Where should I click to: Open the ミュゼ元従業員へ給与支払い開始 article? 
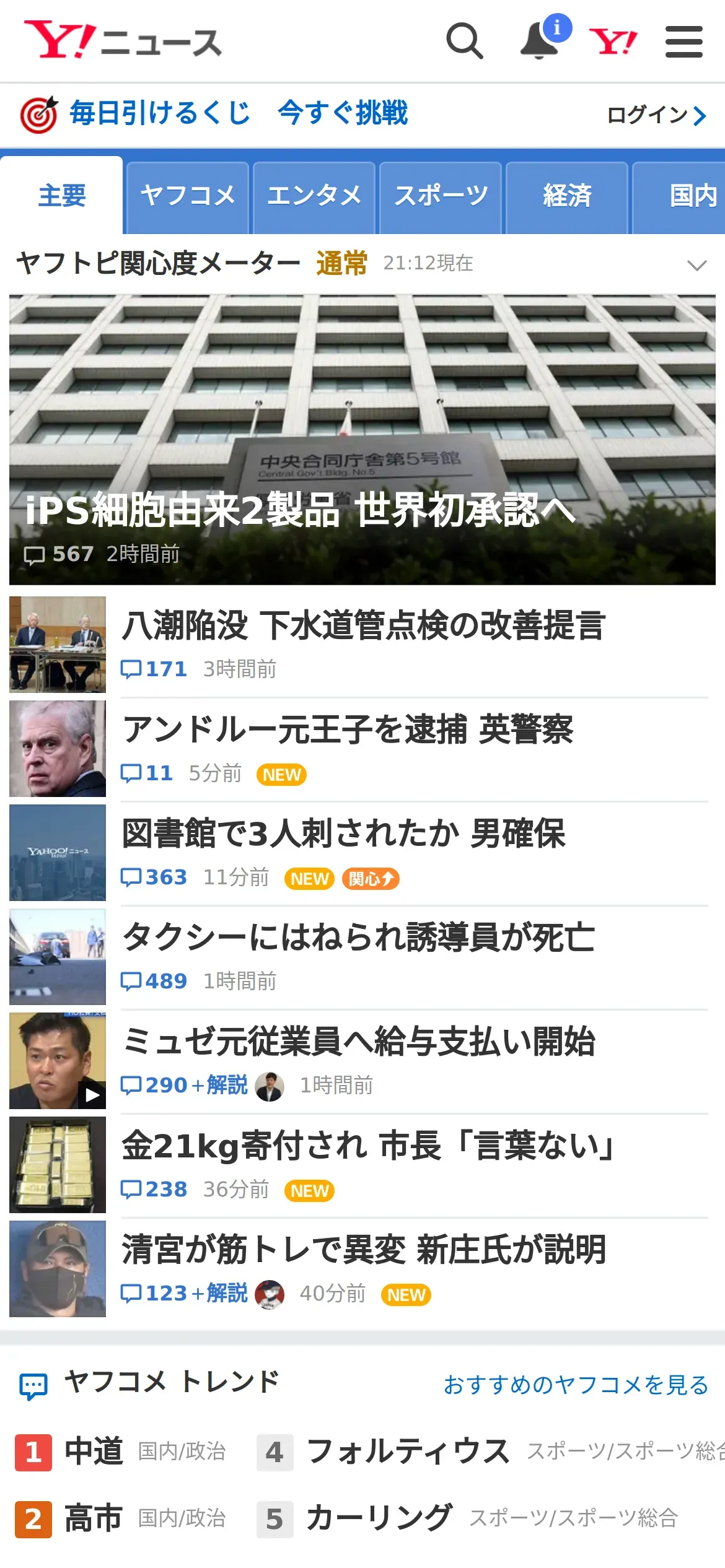coord(358,1042)
